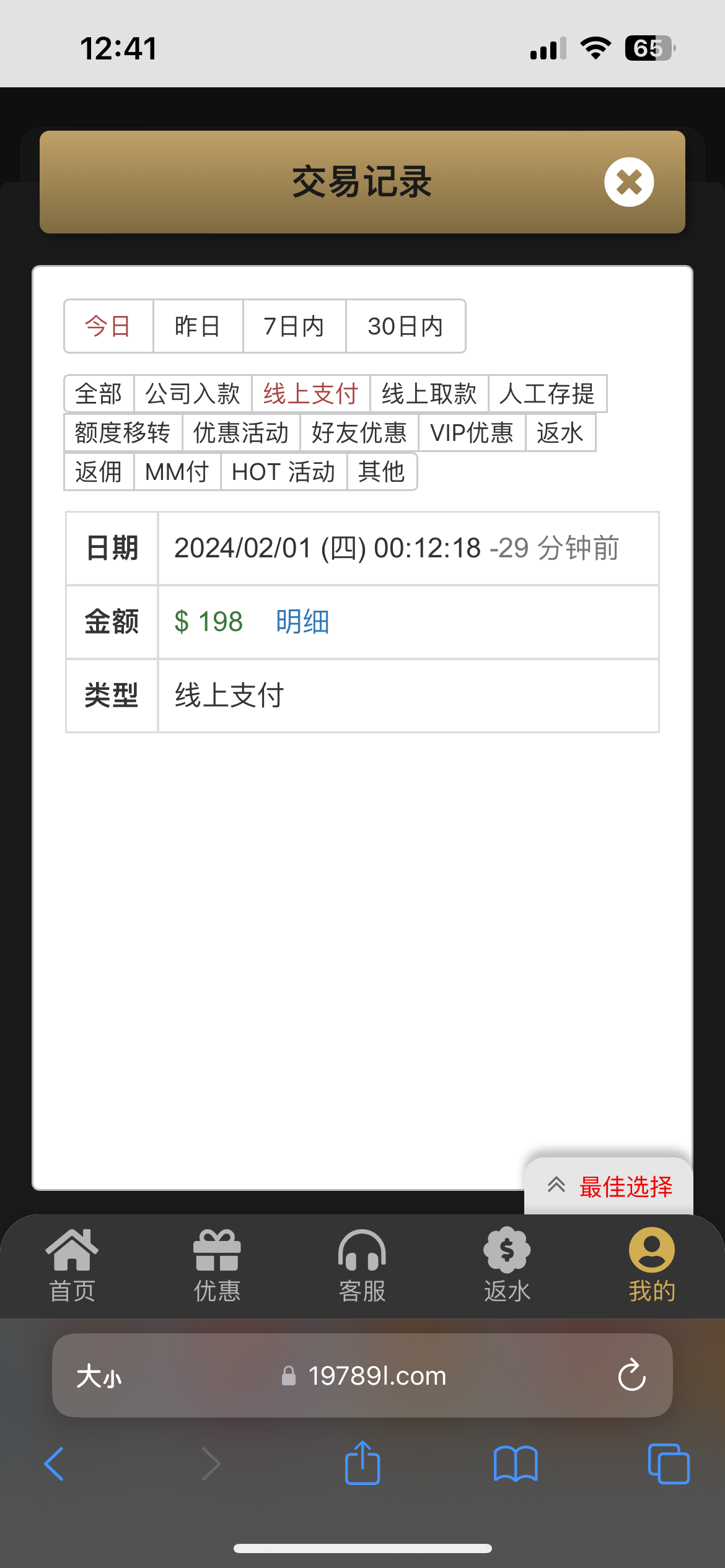Show 优惠活动 records
725x1568 pixels.
pos(241,433)
